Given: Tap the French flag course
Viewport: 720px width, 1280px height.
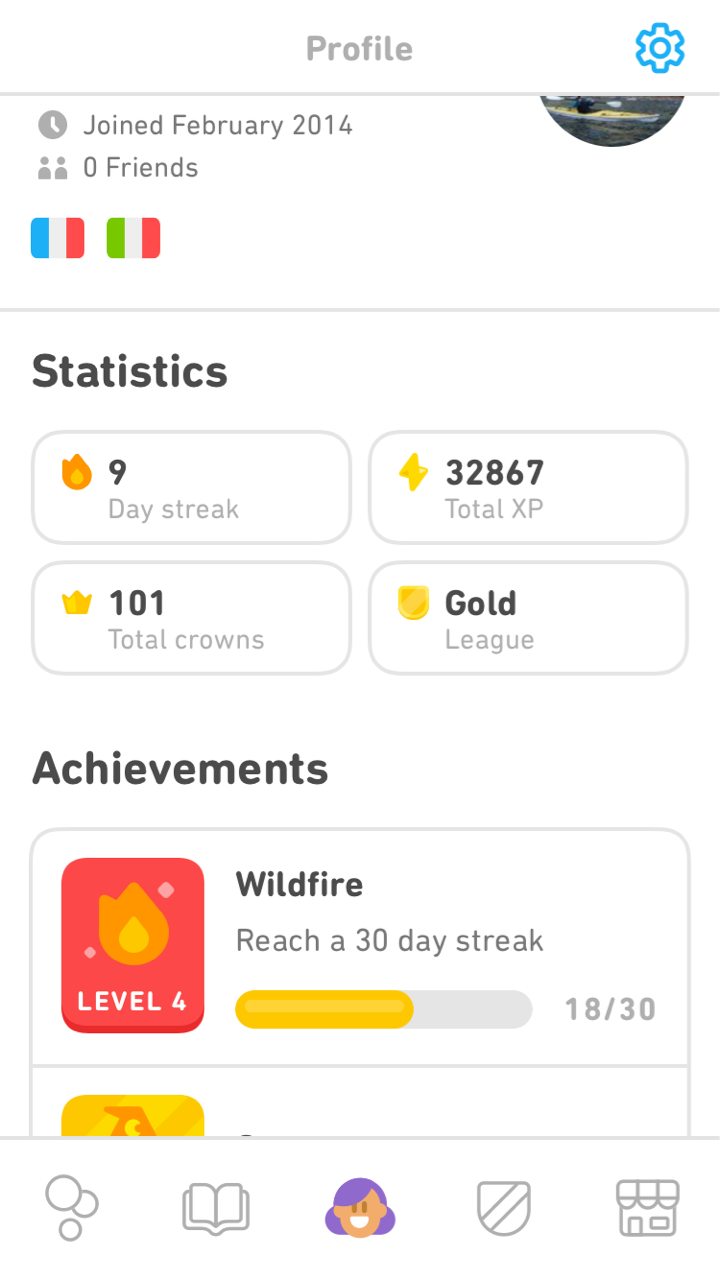Looking at the screenshot, I should [x=57, y=238].
